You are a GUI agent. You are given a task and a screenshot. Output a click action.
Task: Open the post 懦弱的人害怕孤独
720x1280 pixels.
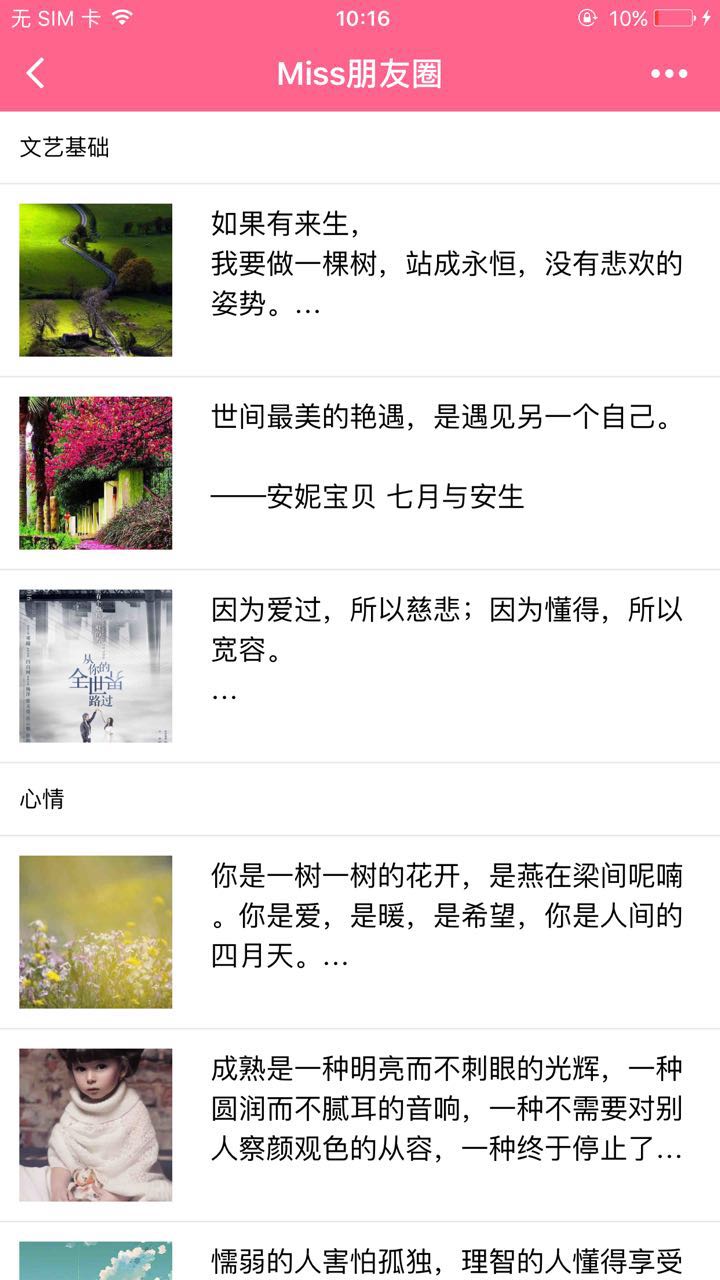coord(446,1260)
